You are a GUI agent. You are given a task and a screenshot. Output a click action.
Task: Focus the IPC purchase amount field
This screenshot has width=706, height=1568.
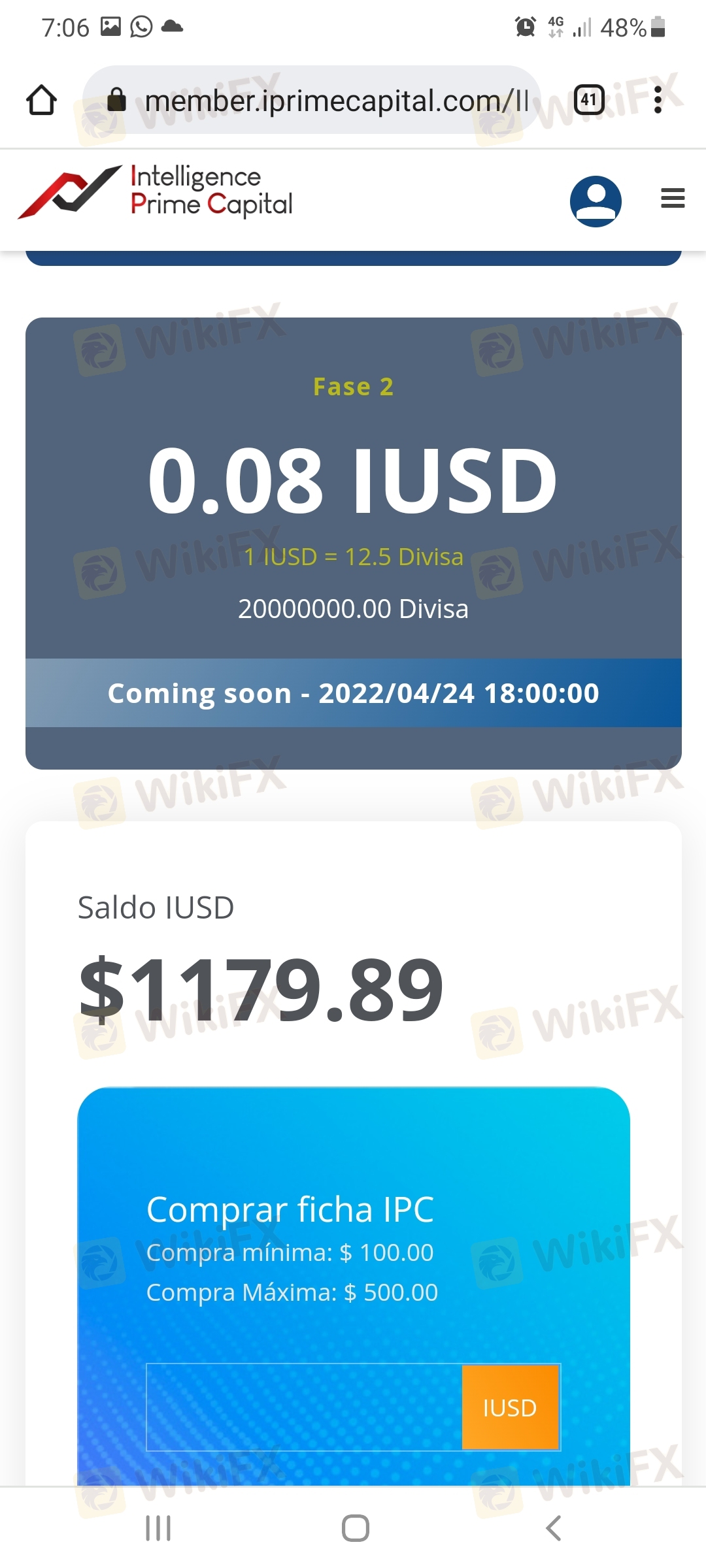(304, 1407)
